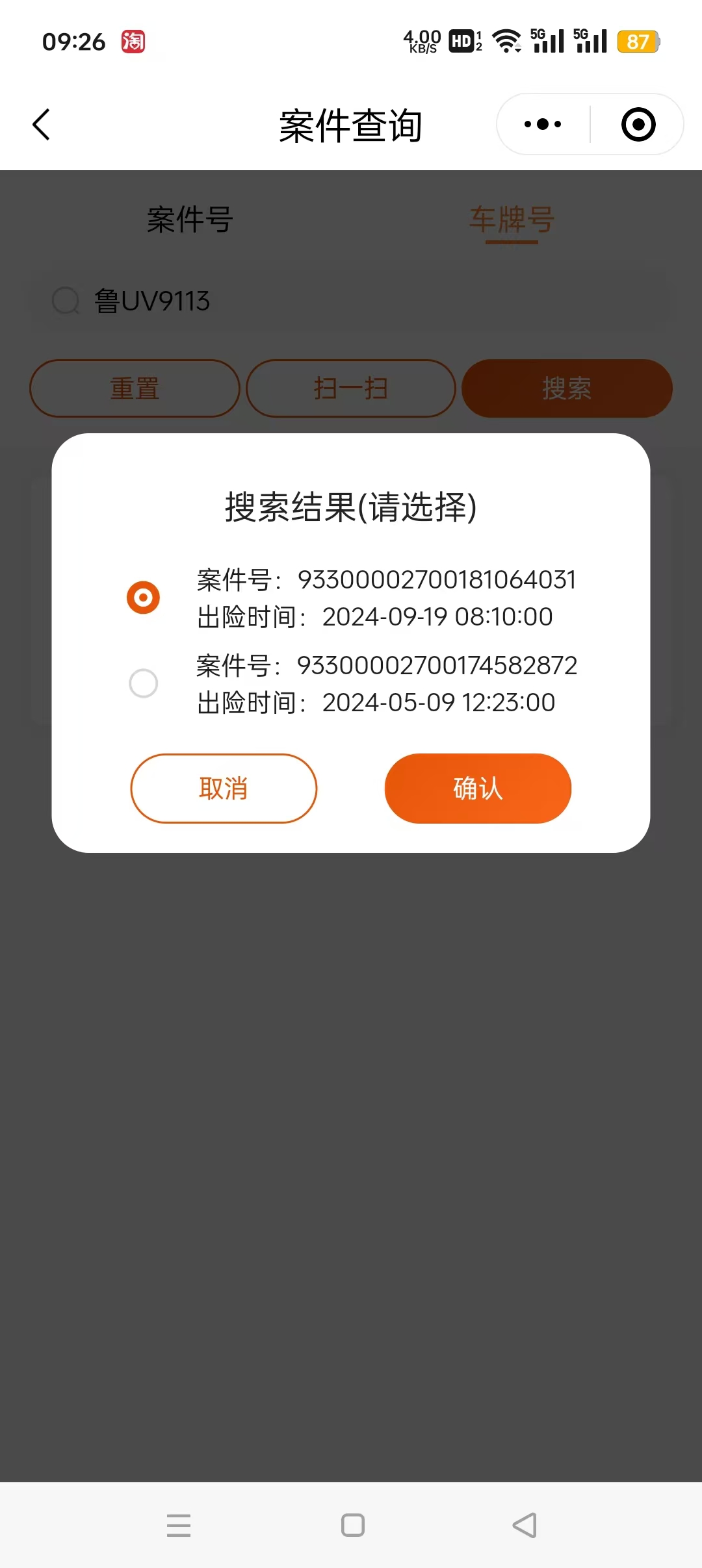Switch to the 车牌号 tab
Screen dimensions: 702x1568
pyautogui.click(x=512, y=220)
